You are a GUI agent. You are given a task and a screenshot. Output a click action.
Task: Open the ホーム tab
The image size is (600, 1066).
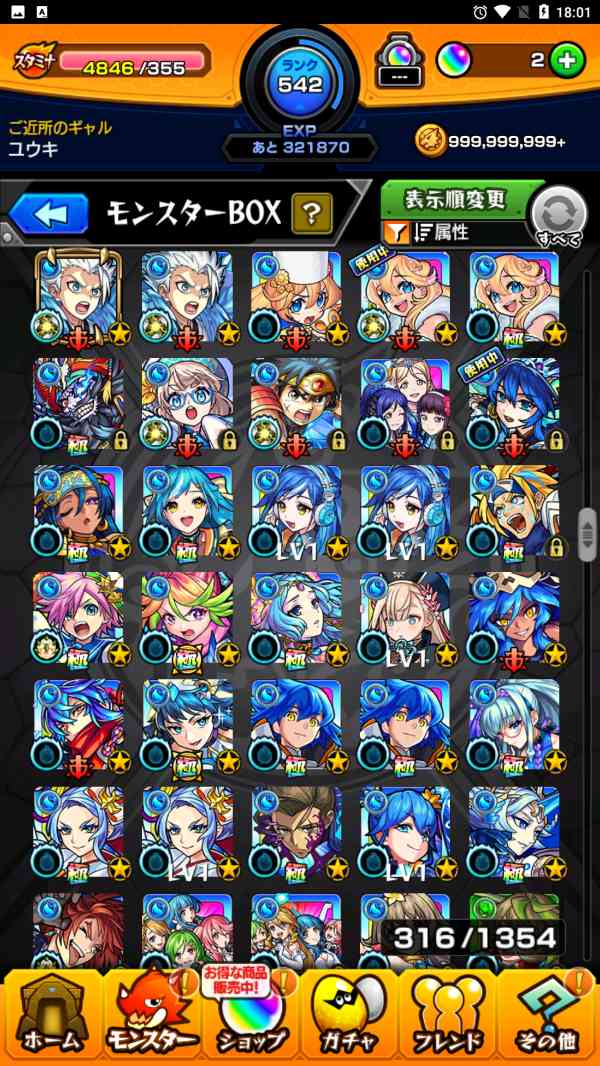[x=51, y=1013]
